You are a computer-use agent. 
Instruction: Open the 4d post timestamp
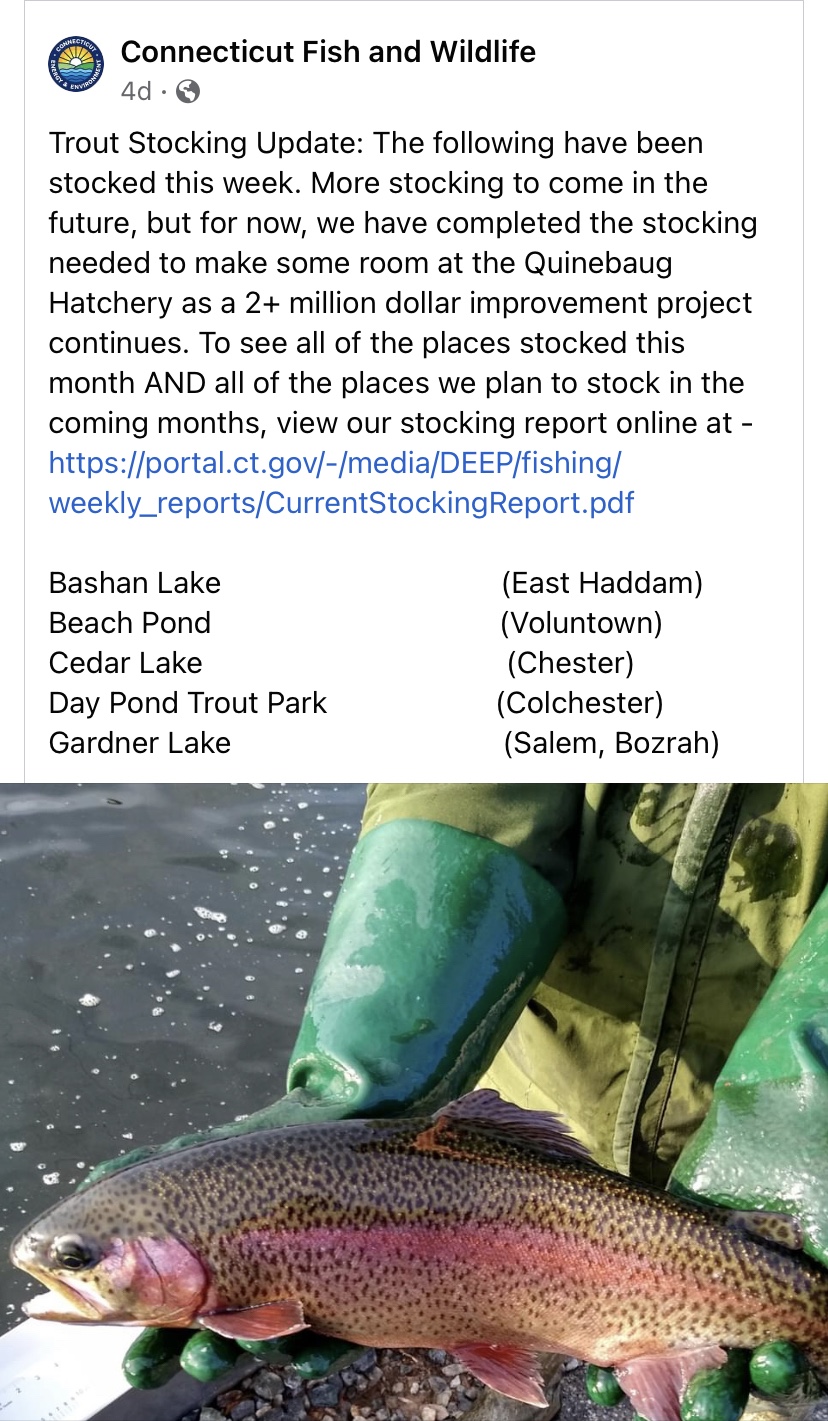135,91
